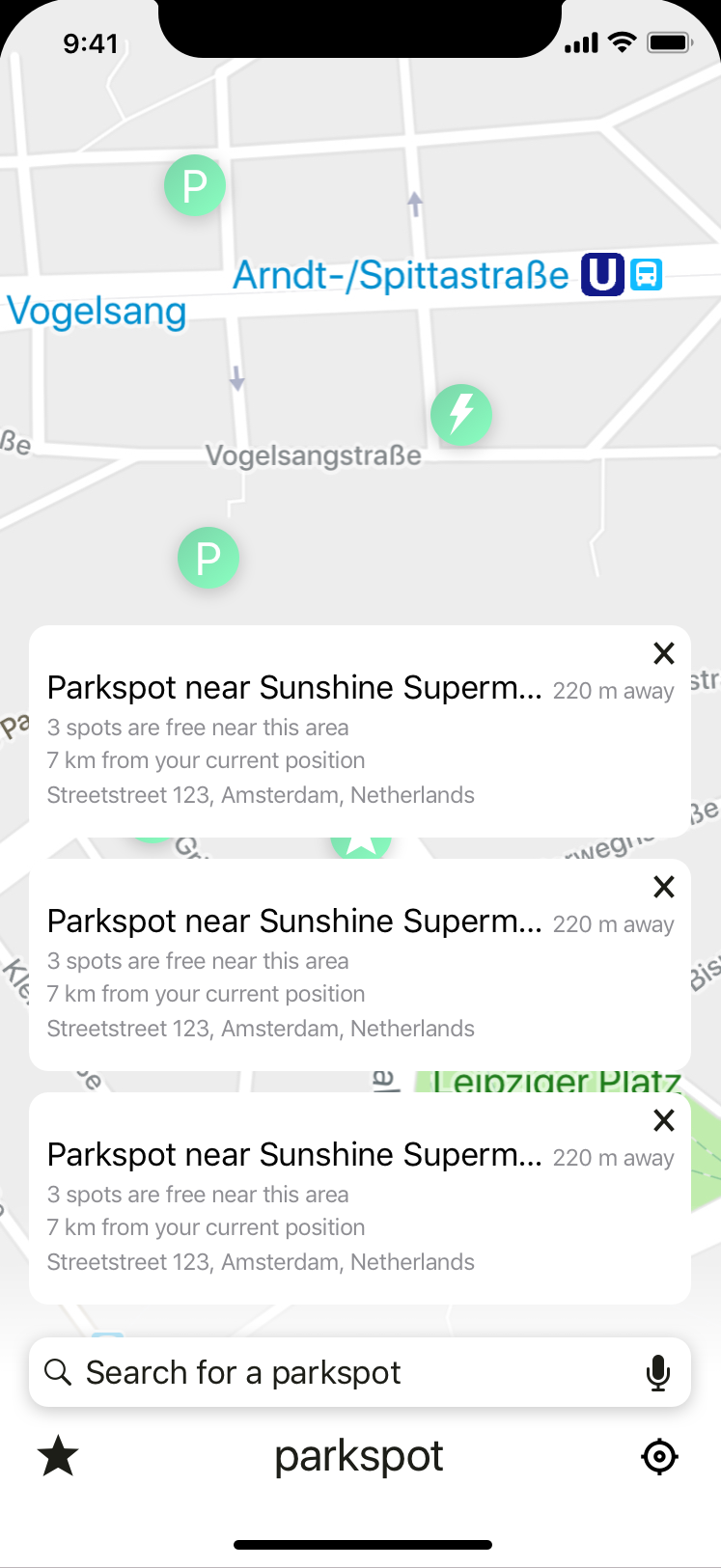Select the charging station marker near Vogelsangstraße
The height and width of the screenshot is (1568, 721).
(461, 415)
